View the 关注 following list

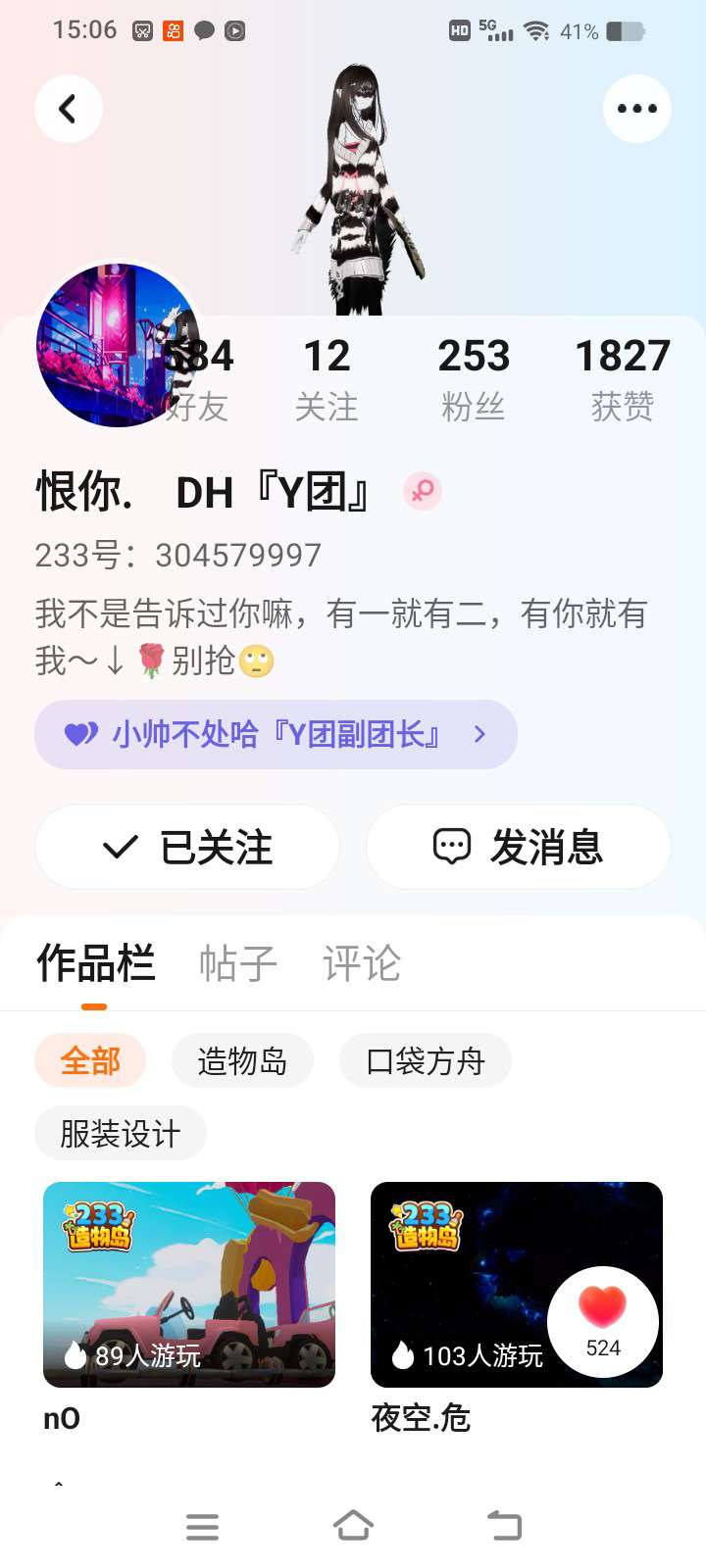tap(327, 379)
